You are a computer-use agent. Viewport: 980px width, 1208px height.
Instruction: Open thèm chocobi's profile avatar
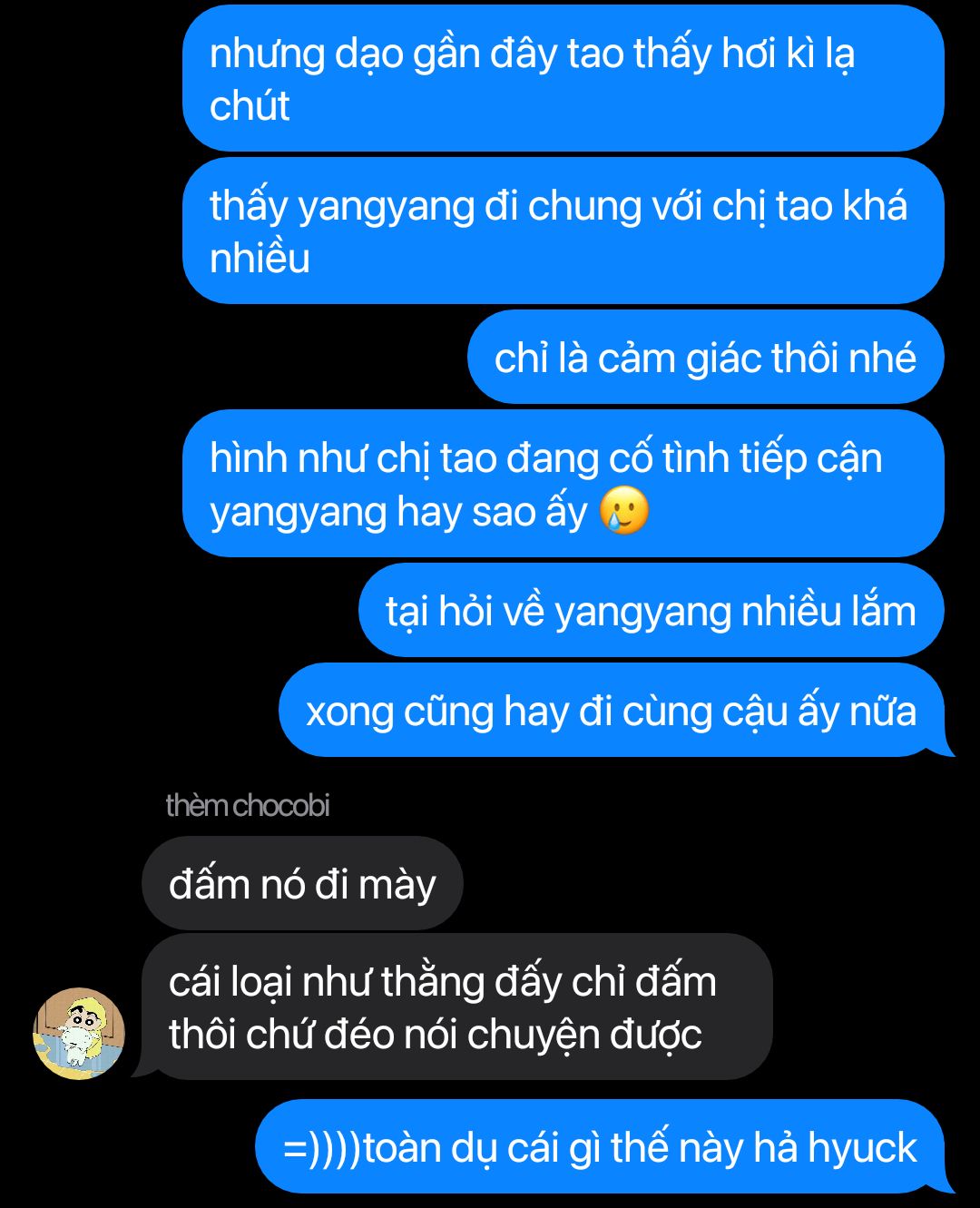tap(79, 1034)
